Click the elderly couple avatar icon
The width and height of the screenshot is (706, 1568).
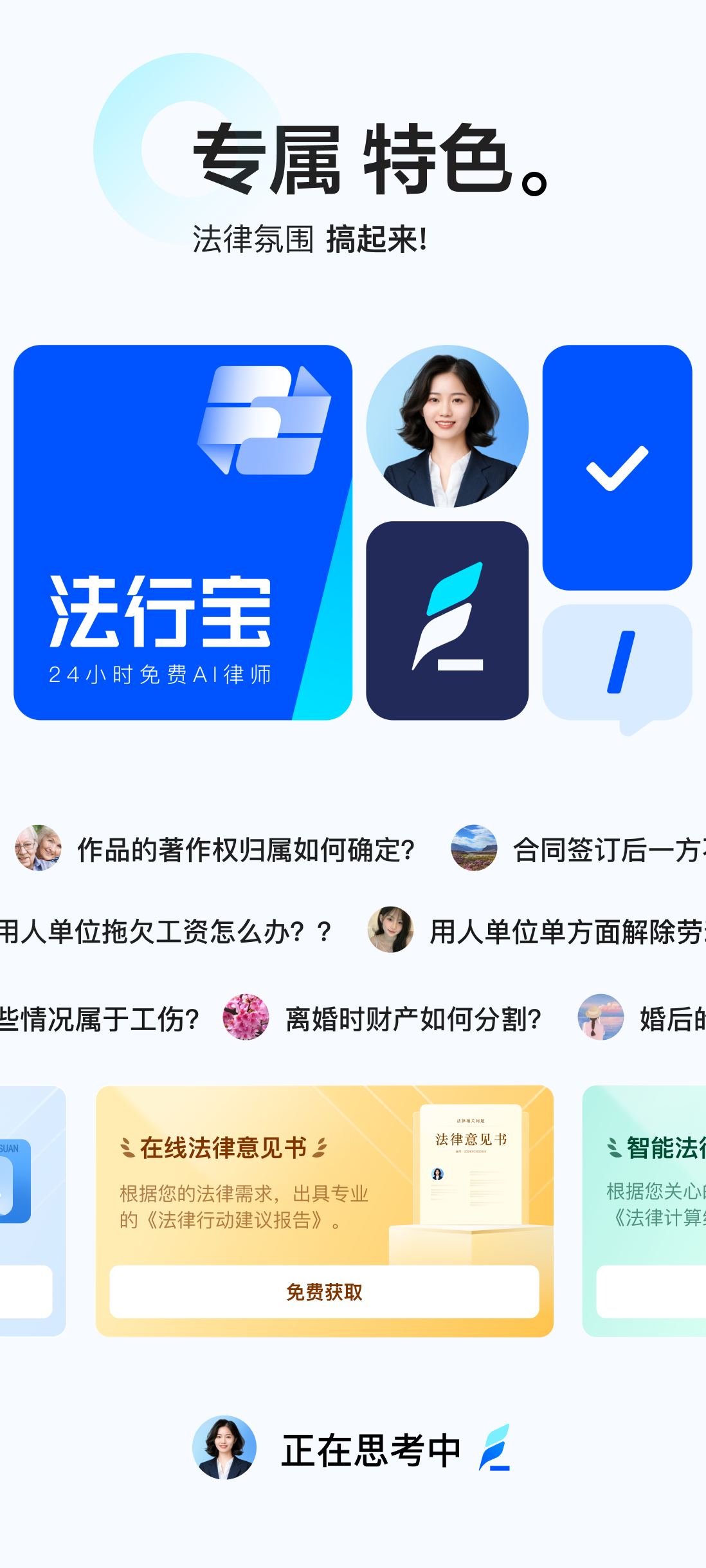[x=37, y=850]
